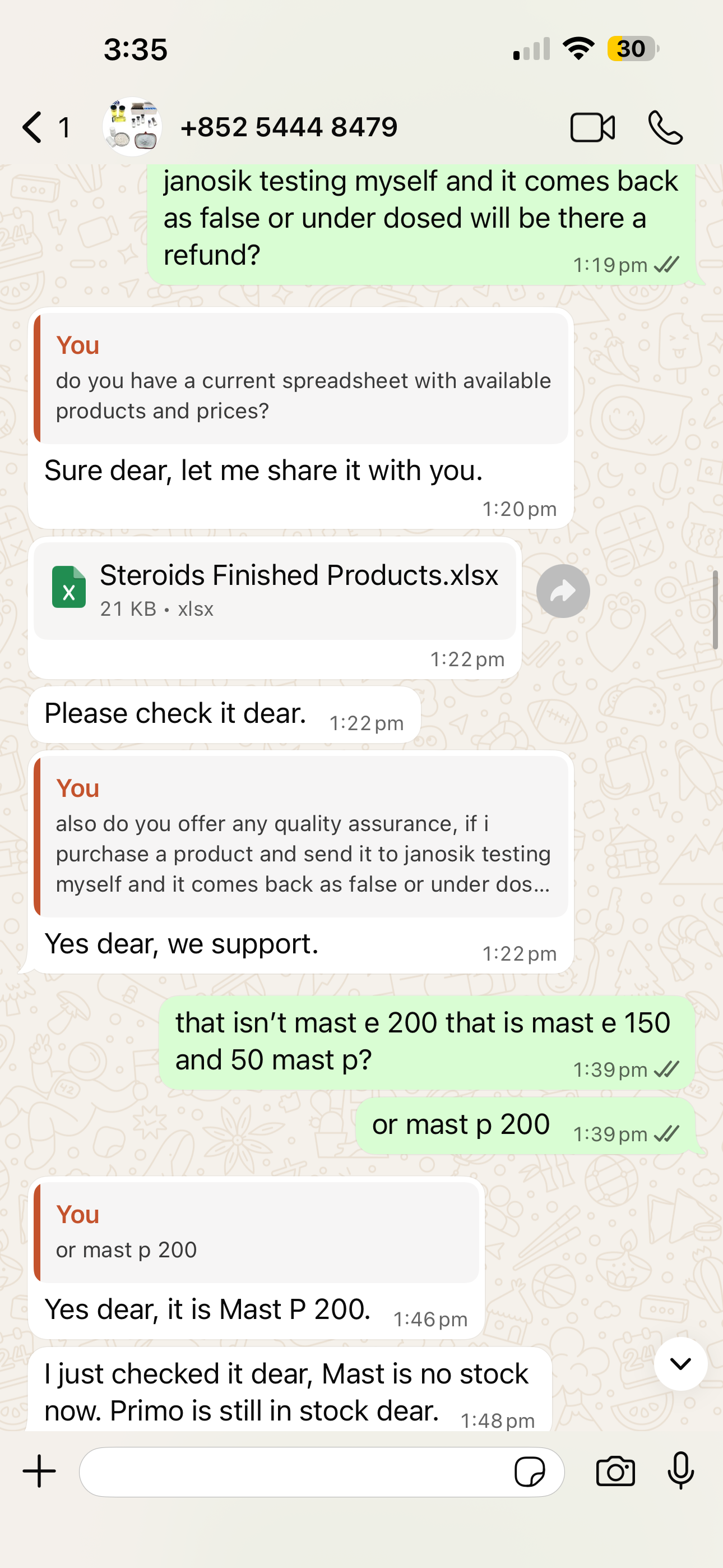Go back to the chats list
The height and width of the screenshot is (1568, 723).
34,127
